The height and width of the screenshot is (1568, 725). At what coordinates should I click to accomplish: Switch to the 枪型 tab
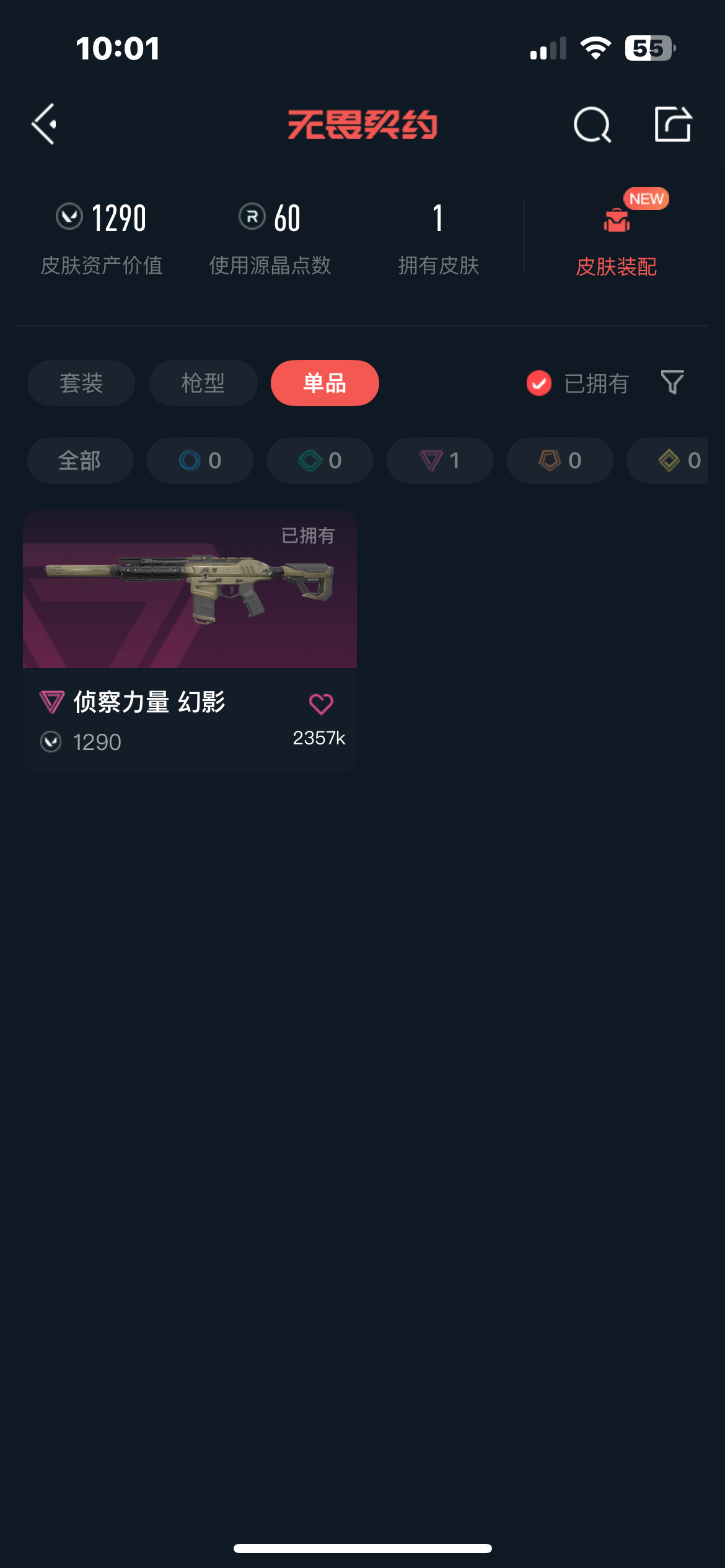pyautogui.click(x=203, y=383)
